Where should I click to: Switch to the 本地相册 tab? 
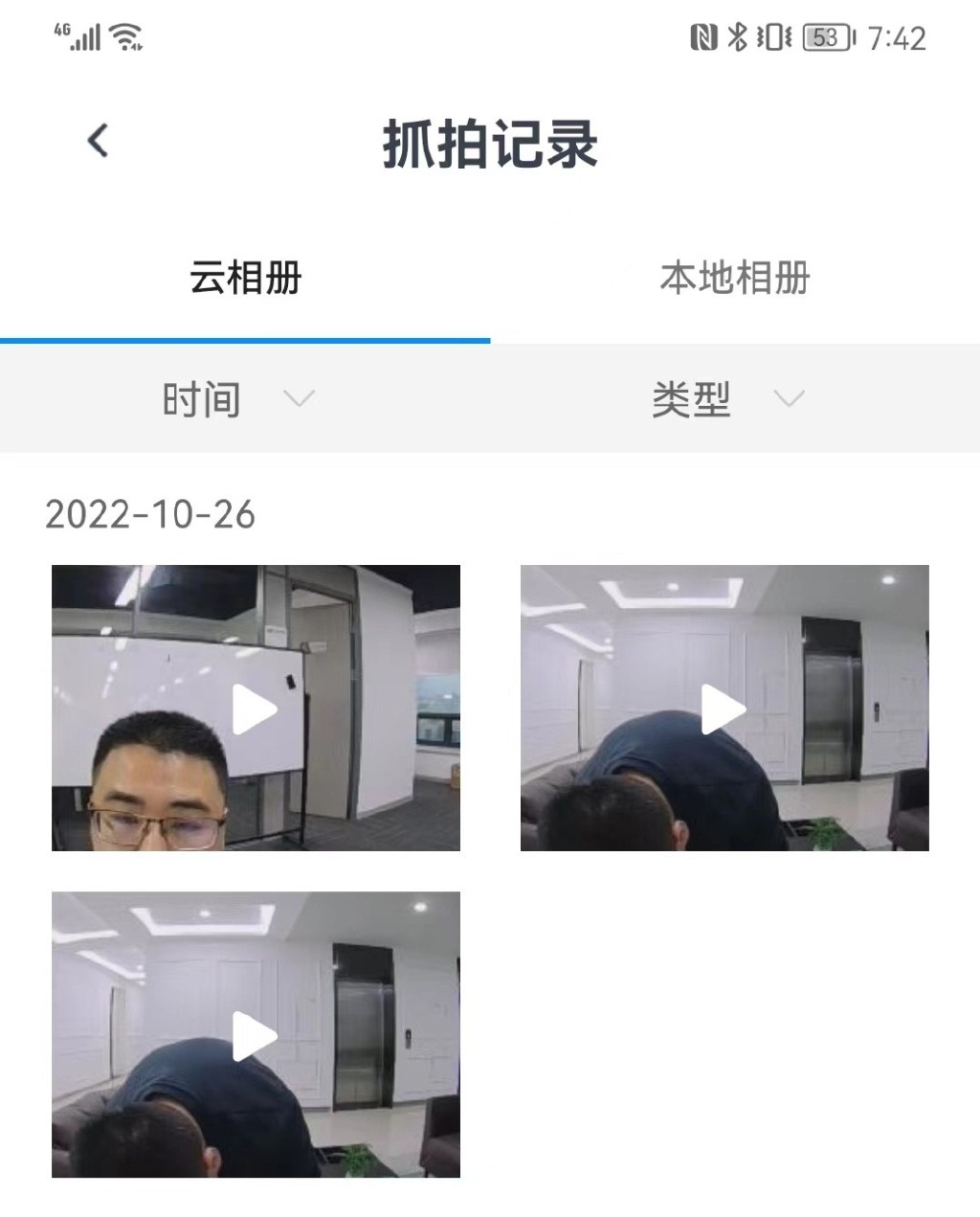[x=734, y=279]
